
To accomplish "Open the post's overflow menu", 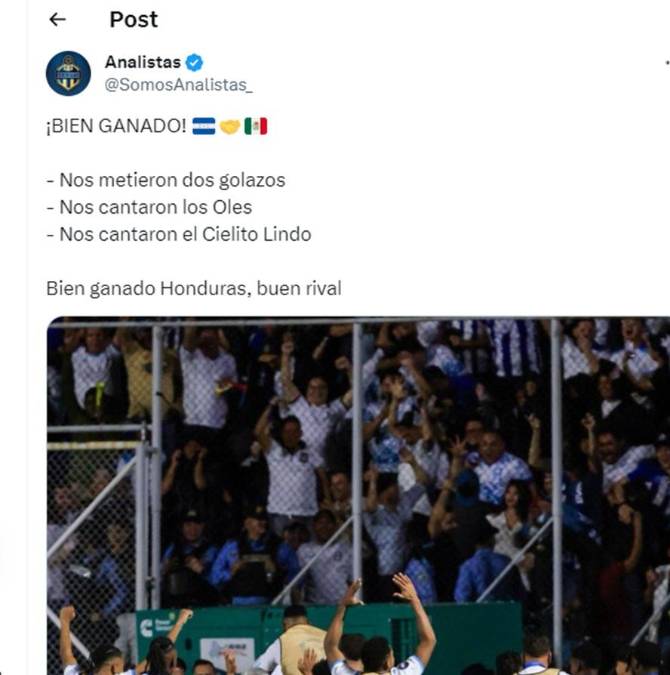I will (665, 63).
